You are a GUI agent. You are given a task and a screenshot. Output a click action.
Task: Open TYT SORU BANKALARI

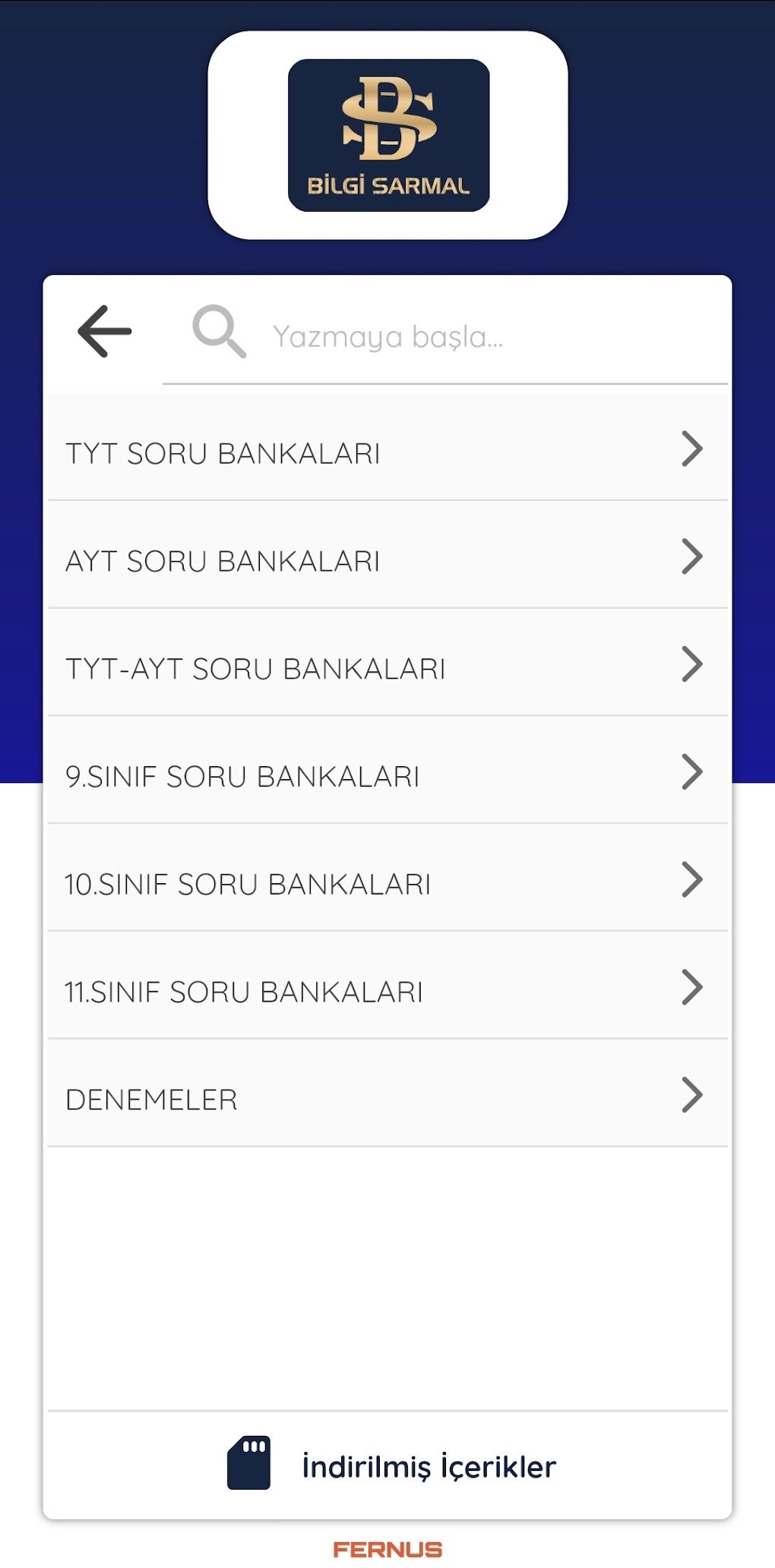[387, 453]
